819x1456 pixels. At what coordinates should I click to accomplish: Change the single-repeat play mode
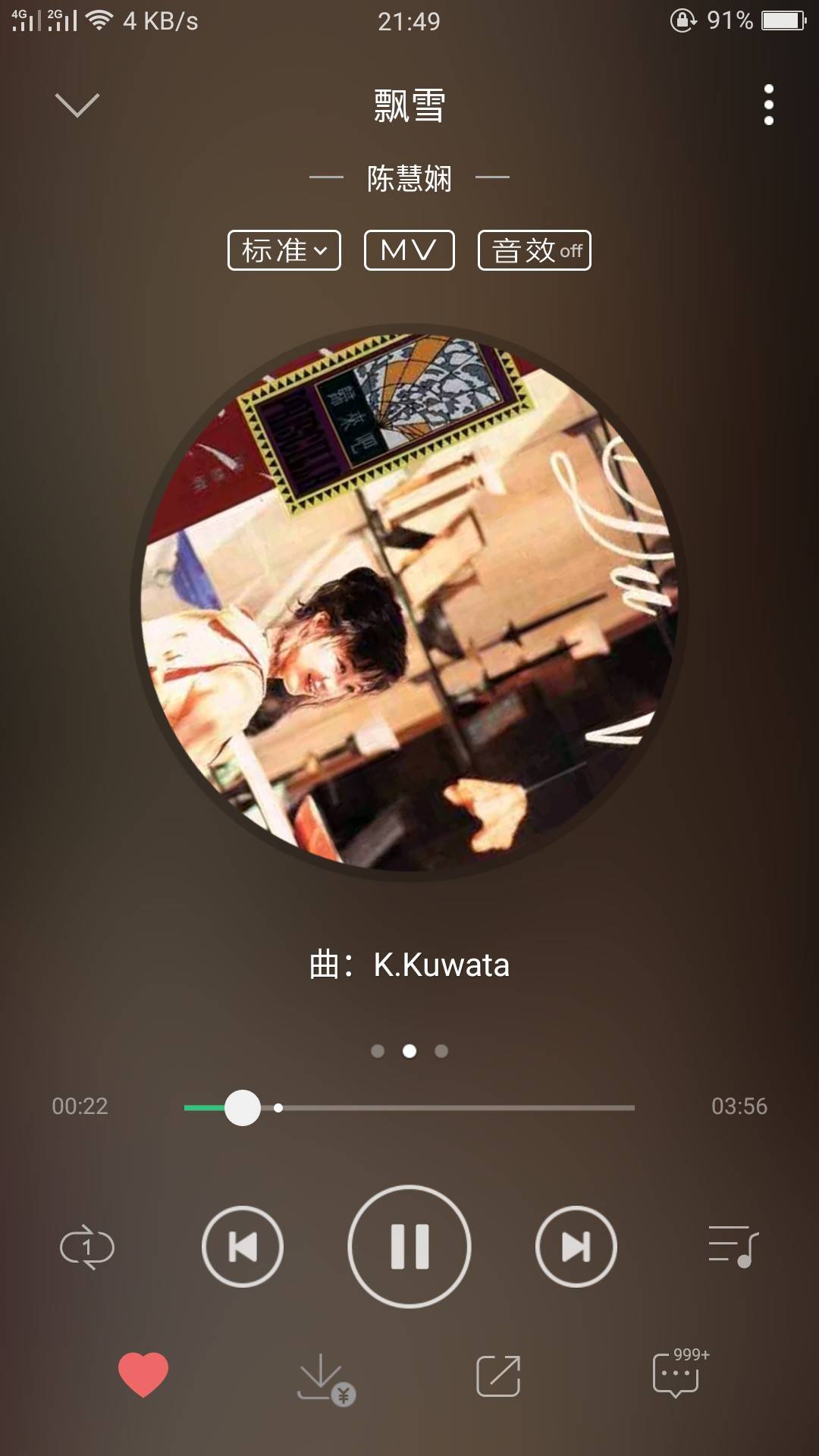(87, 1247)
